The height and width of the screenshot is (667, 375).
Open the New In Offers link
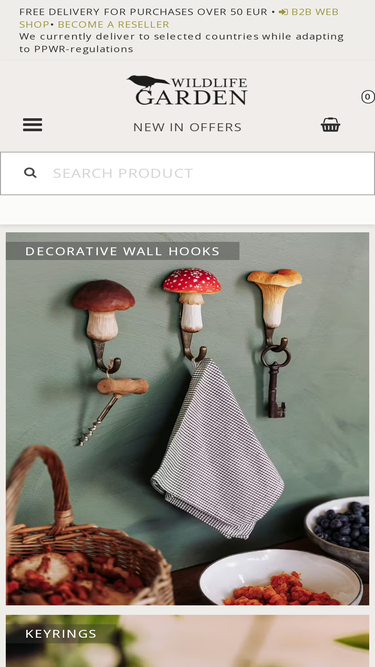188,127
